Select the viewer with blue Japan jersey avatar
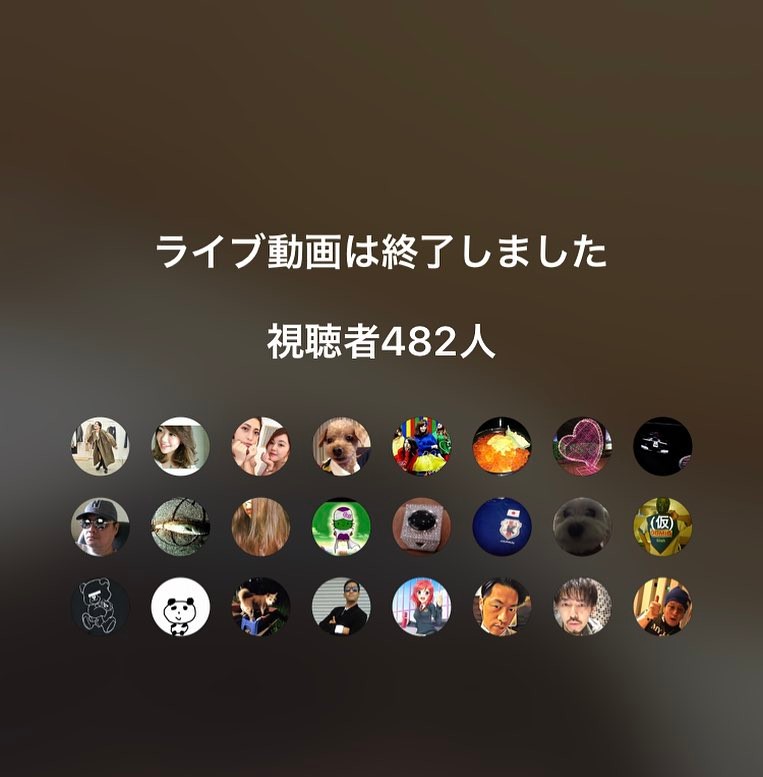Screen dimensions: 763x777 click(502, 527)
